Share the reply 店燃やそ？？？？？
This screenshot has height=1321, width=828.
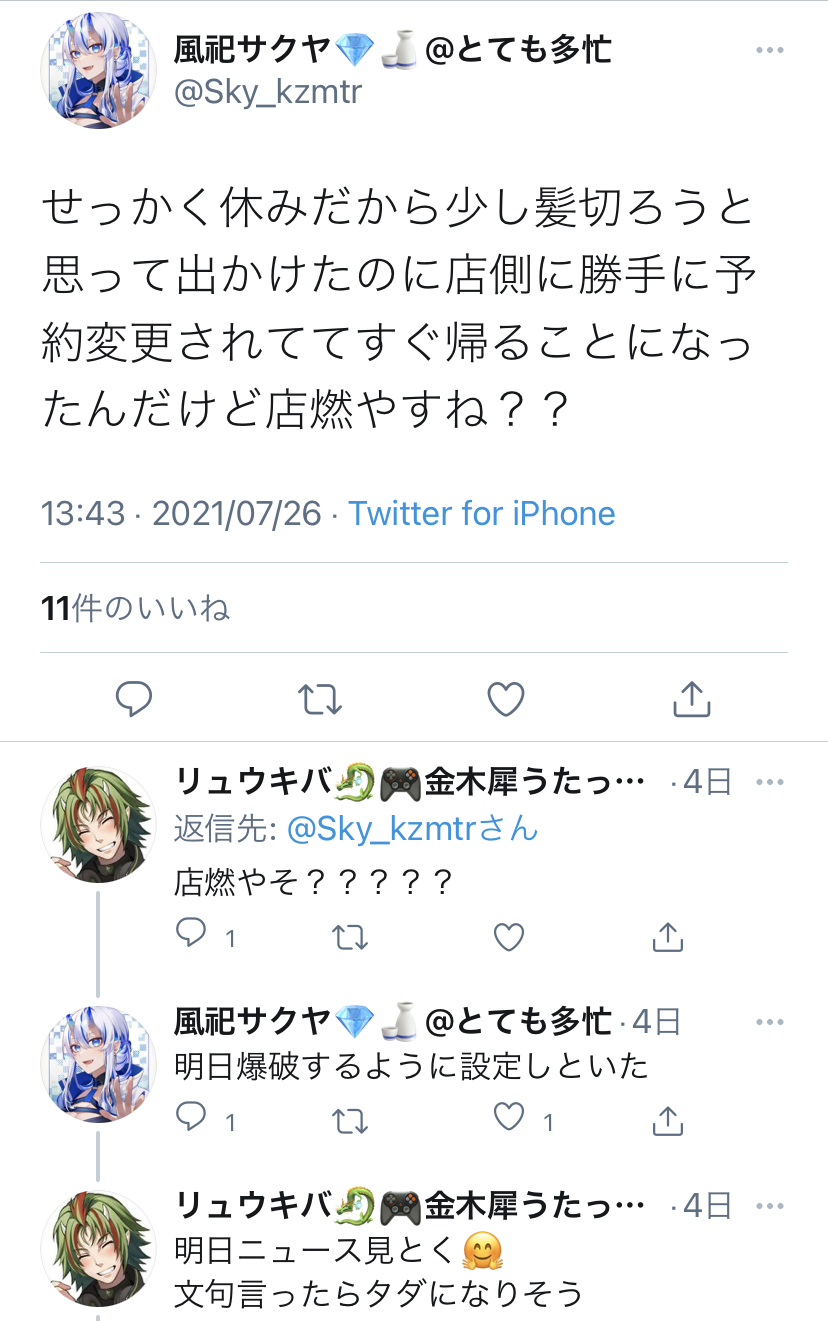(x=667, y=937)
